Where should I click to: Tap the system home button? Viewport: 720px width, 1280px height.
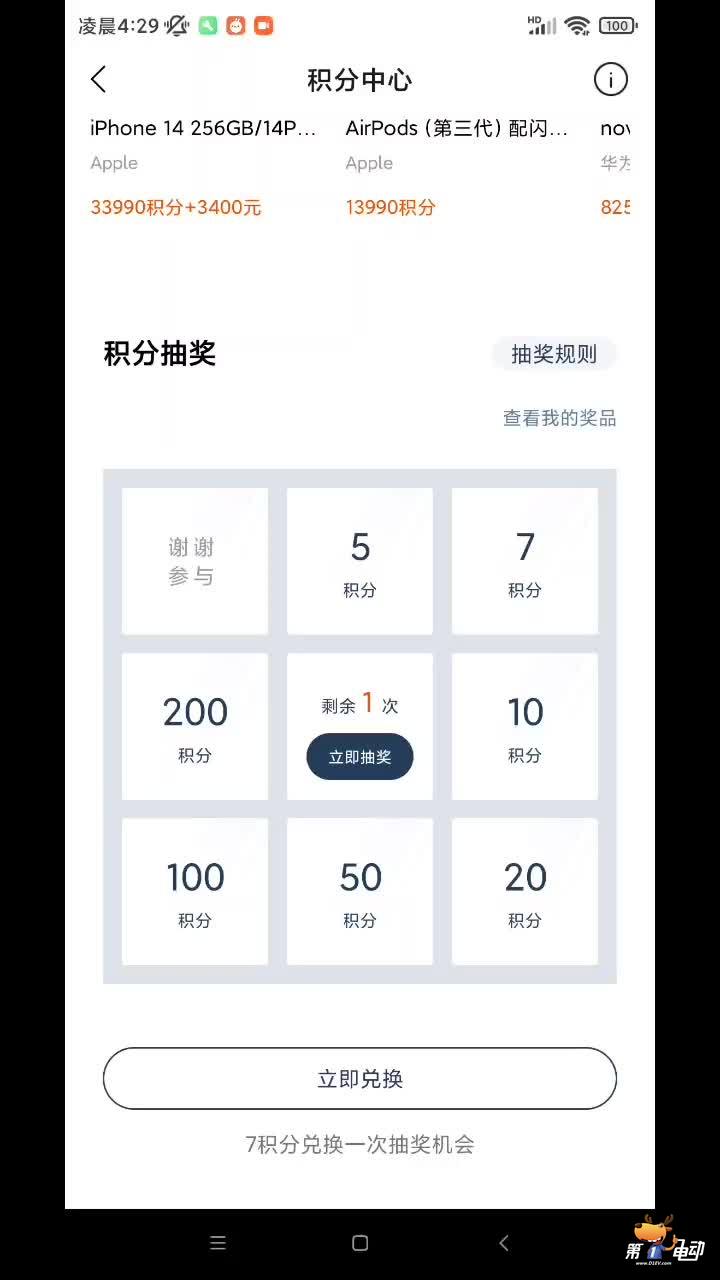tap(360, 1243)
